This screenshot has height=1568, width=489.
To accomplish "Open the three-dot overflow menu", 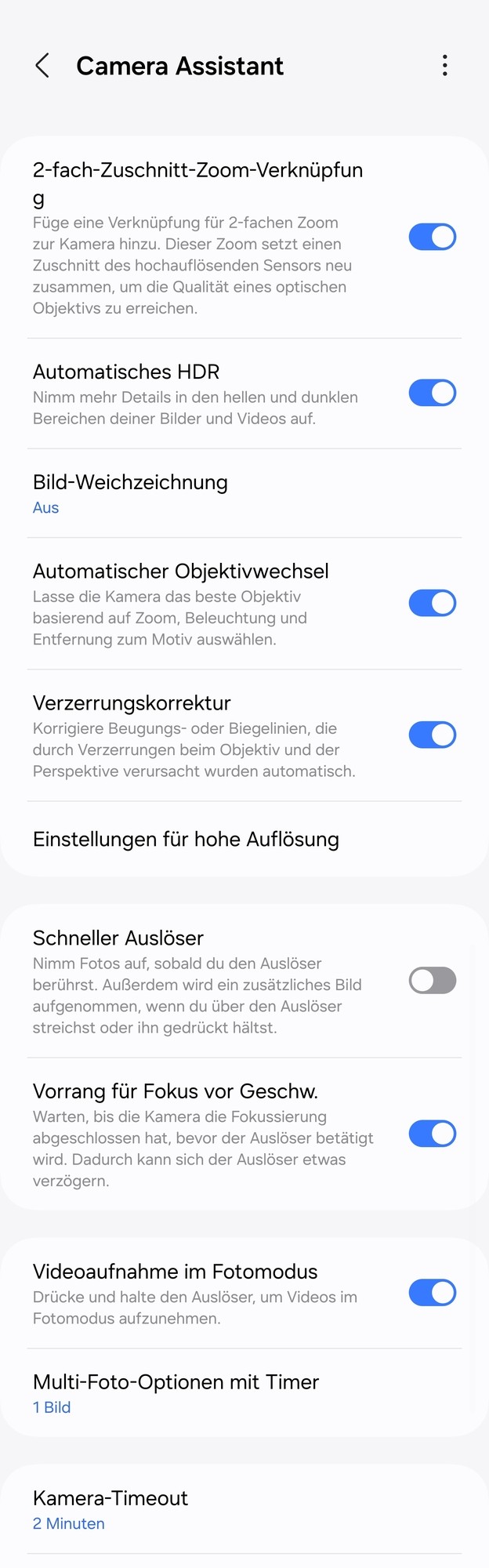I will [444, 66].
